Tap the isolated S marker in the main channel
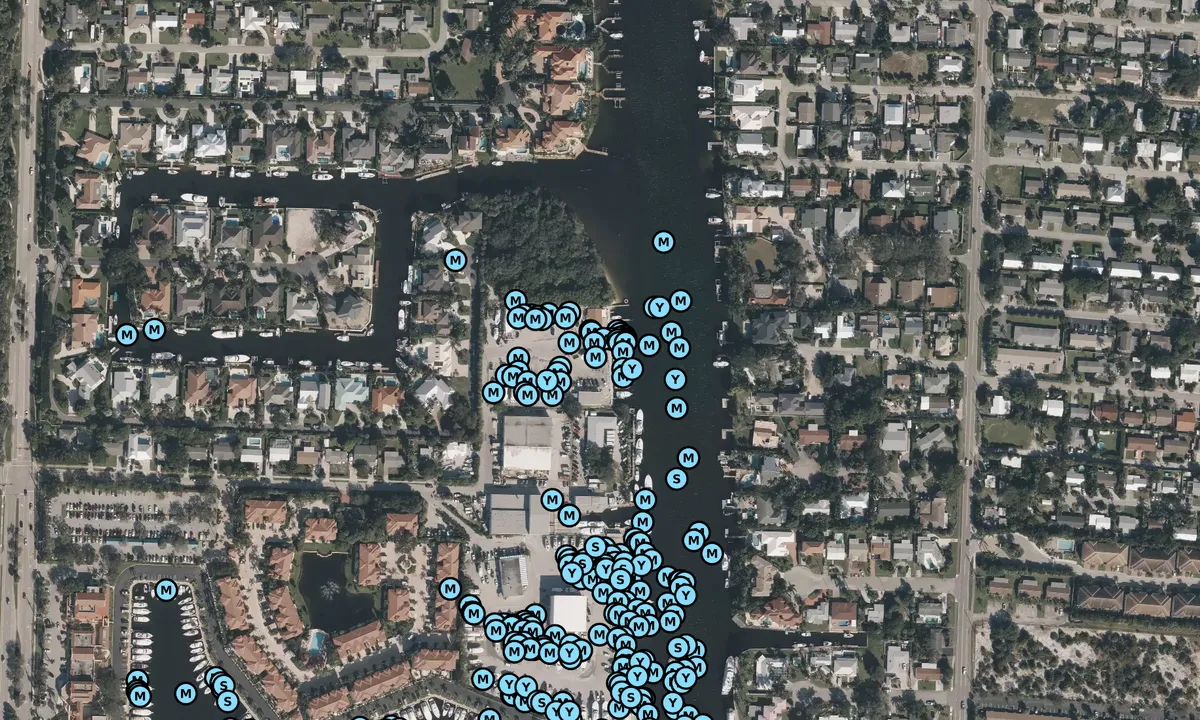 677,479
